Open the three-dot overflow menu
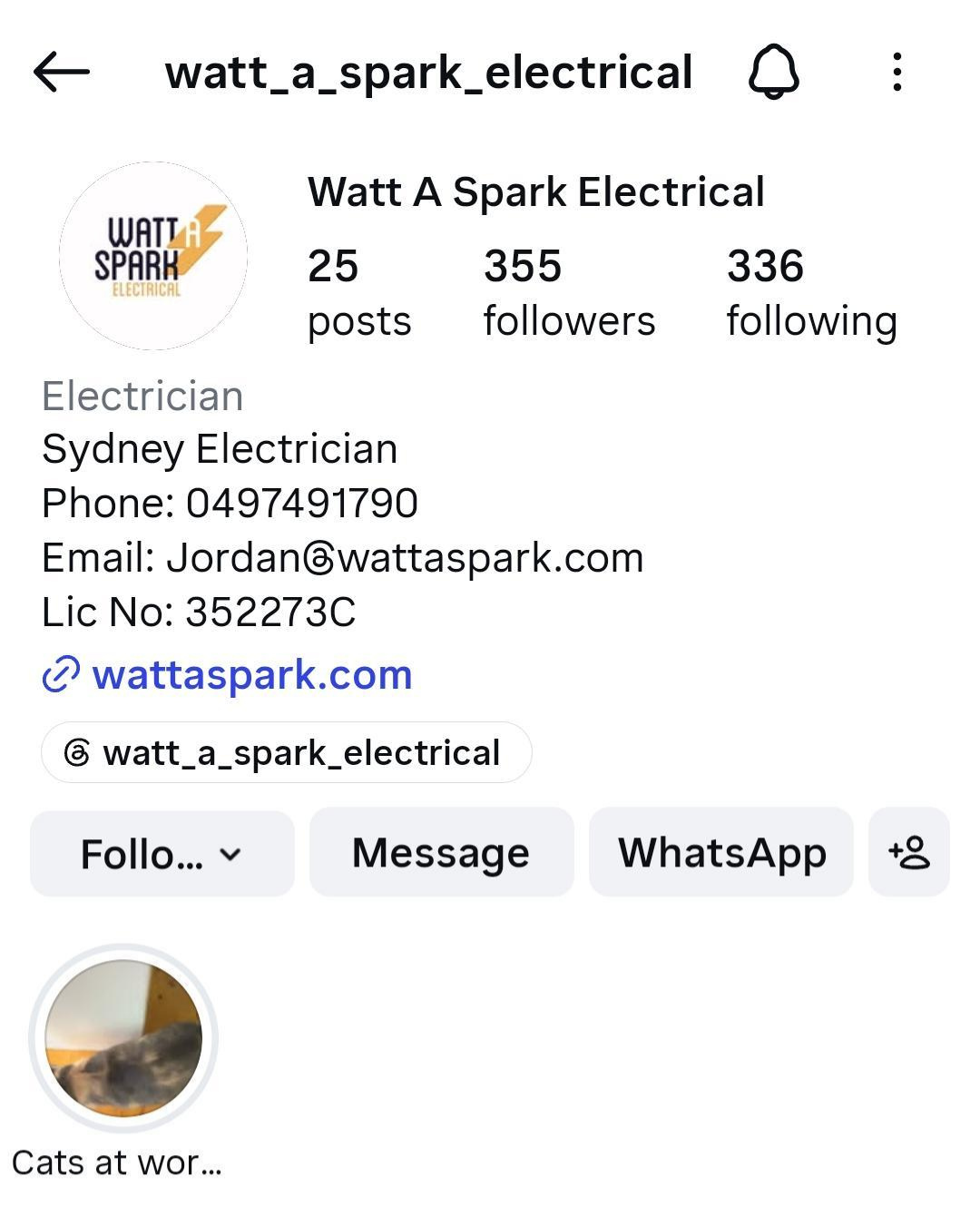The height and width of the screenshot is (1225, 980). (x=897, y=72)
